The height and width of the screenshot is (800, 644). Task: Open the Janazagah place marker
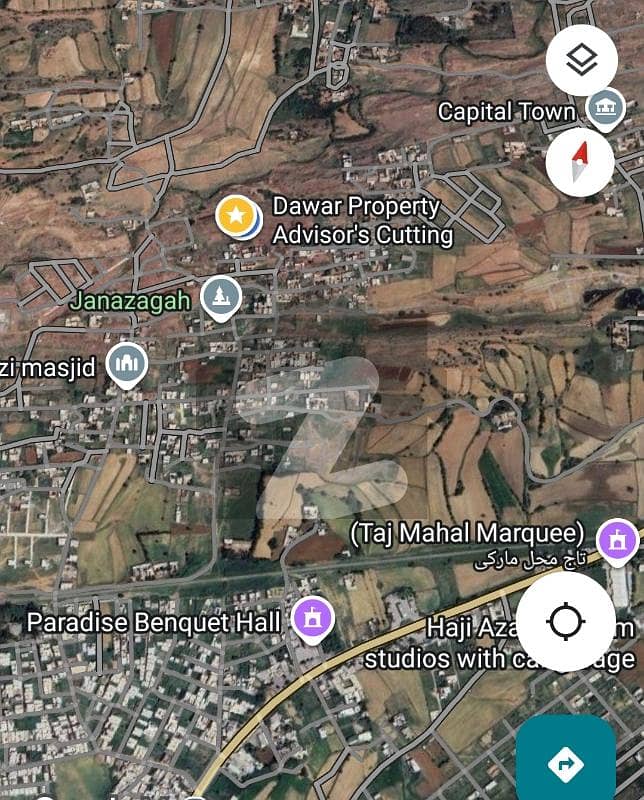click(220, 298)
